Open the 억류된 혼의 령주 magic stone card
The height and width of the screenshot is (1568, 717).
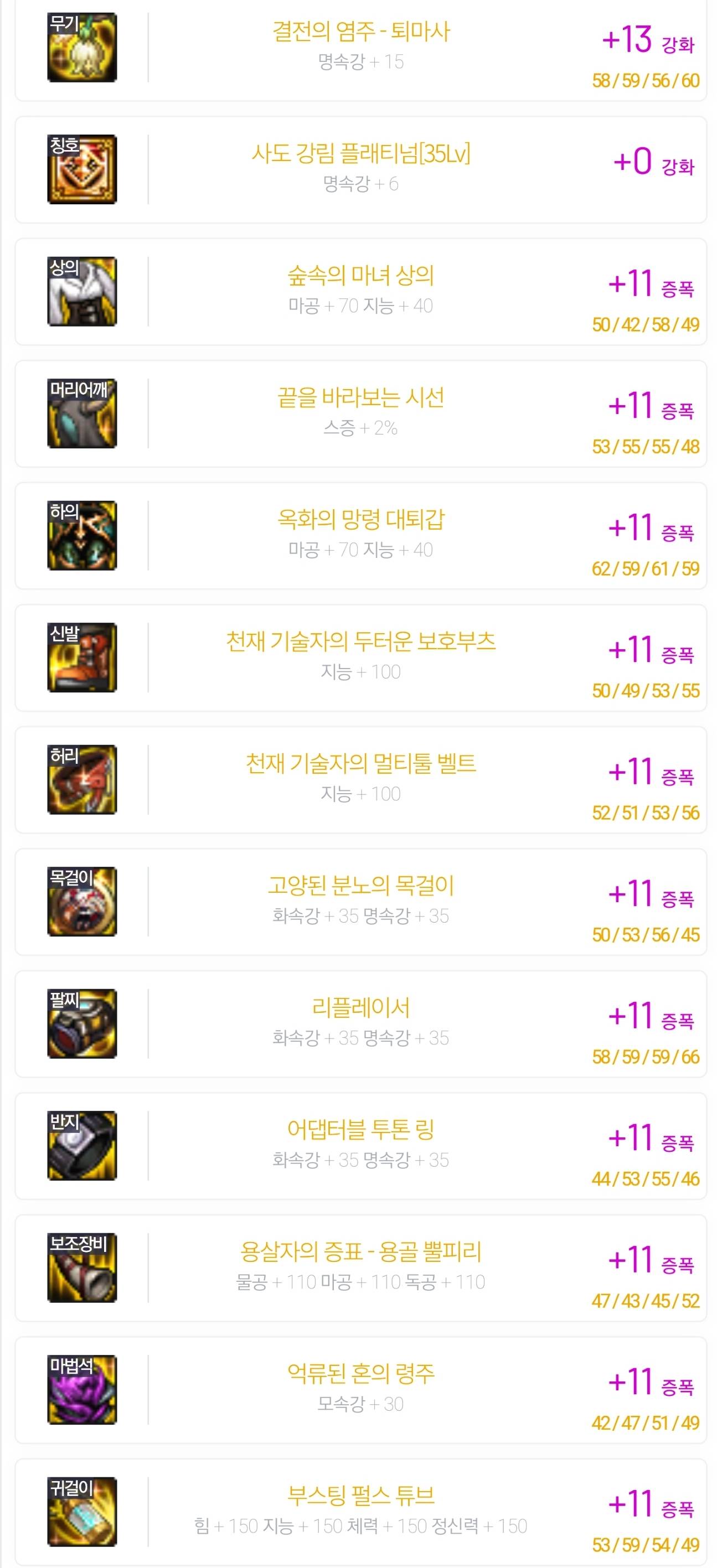point(360,1390)
